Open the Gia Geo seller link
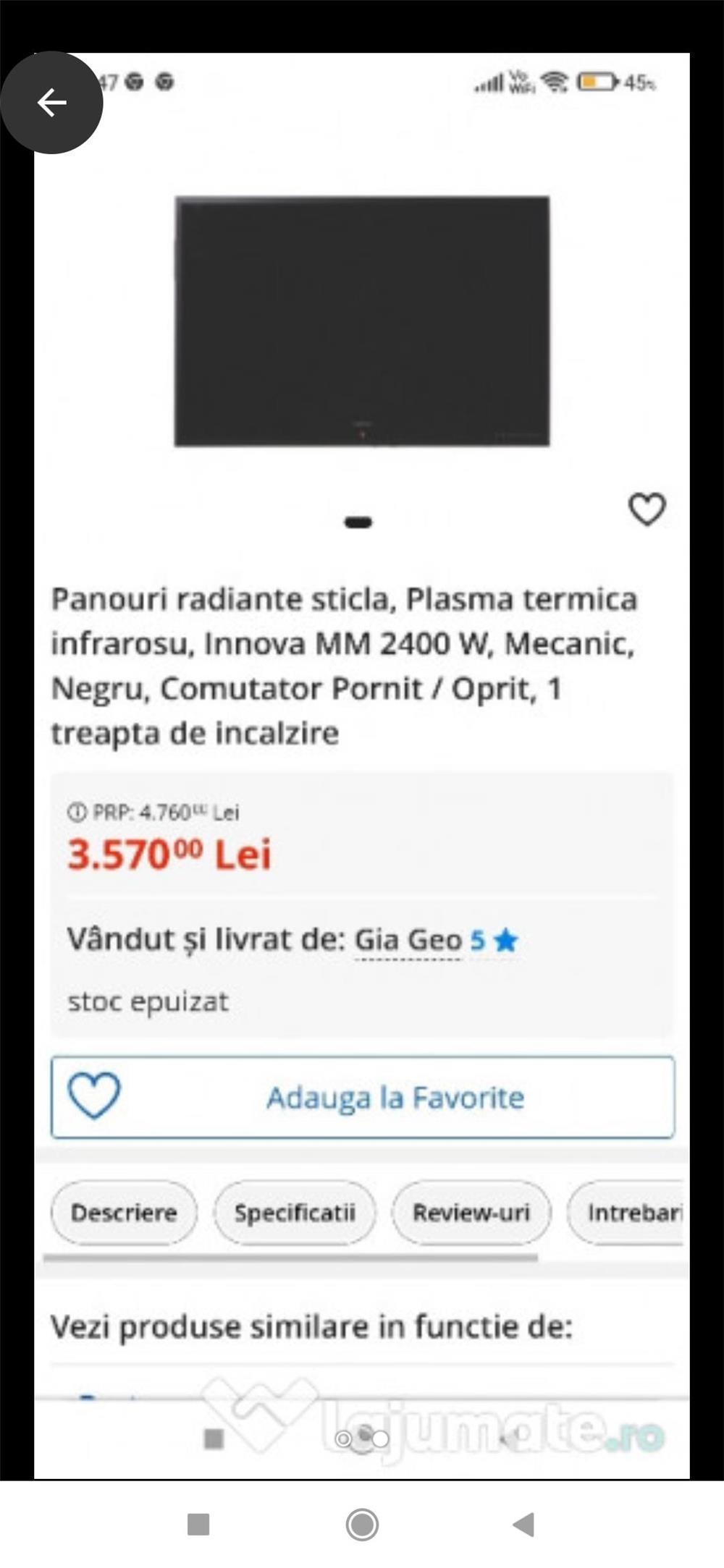Screen dimensions: 724x1568 [408, 938]
